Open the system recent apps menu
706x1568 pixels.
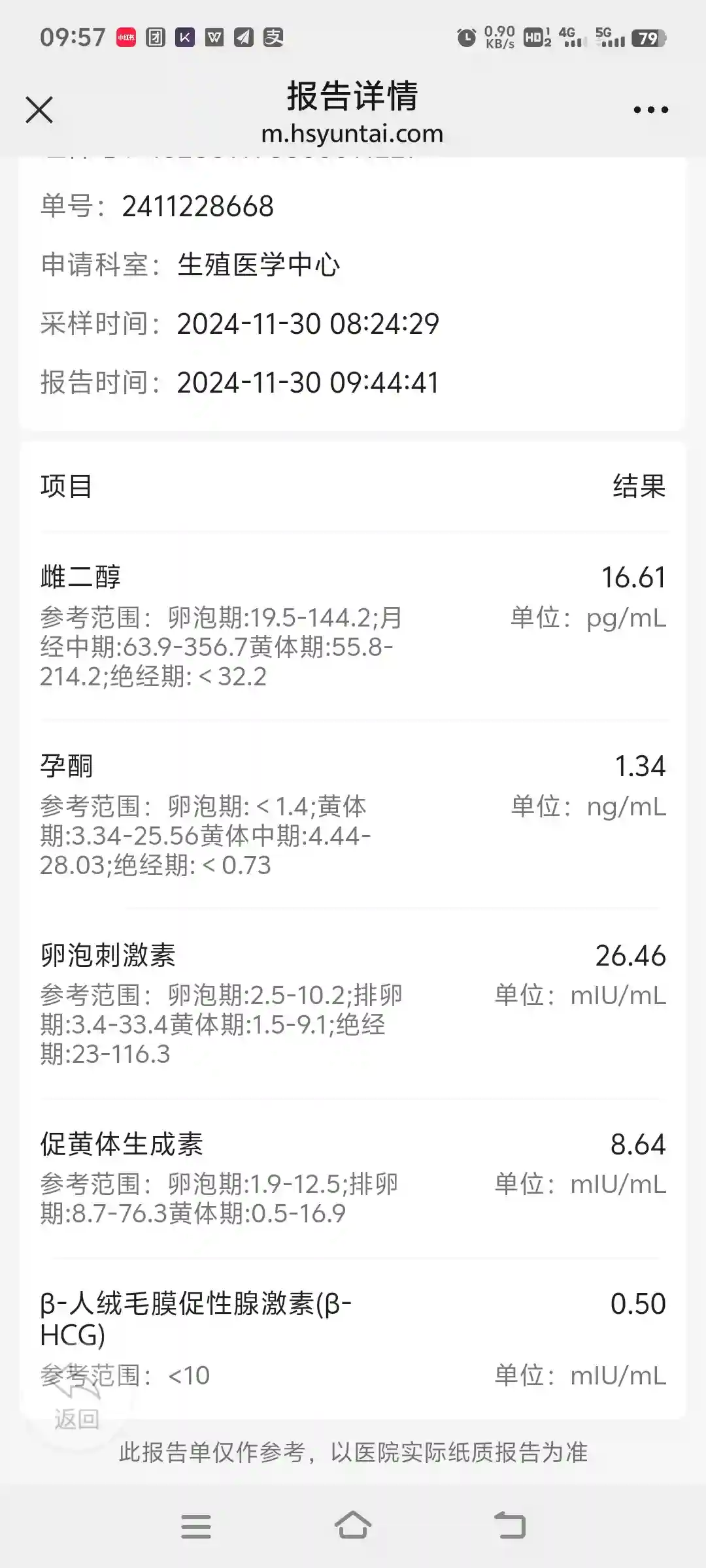pos(196,1526)
